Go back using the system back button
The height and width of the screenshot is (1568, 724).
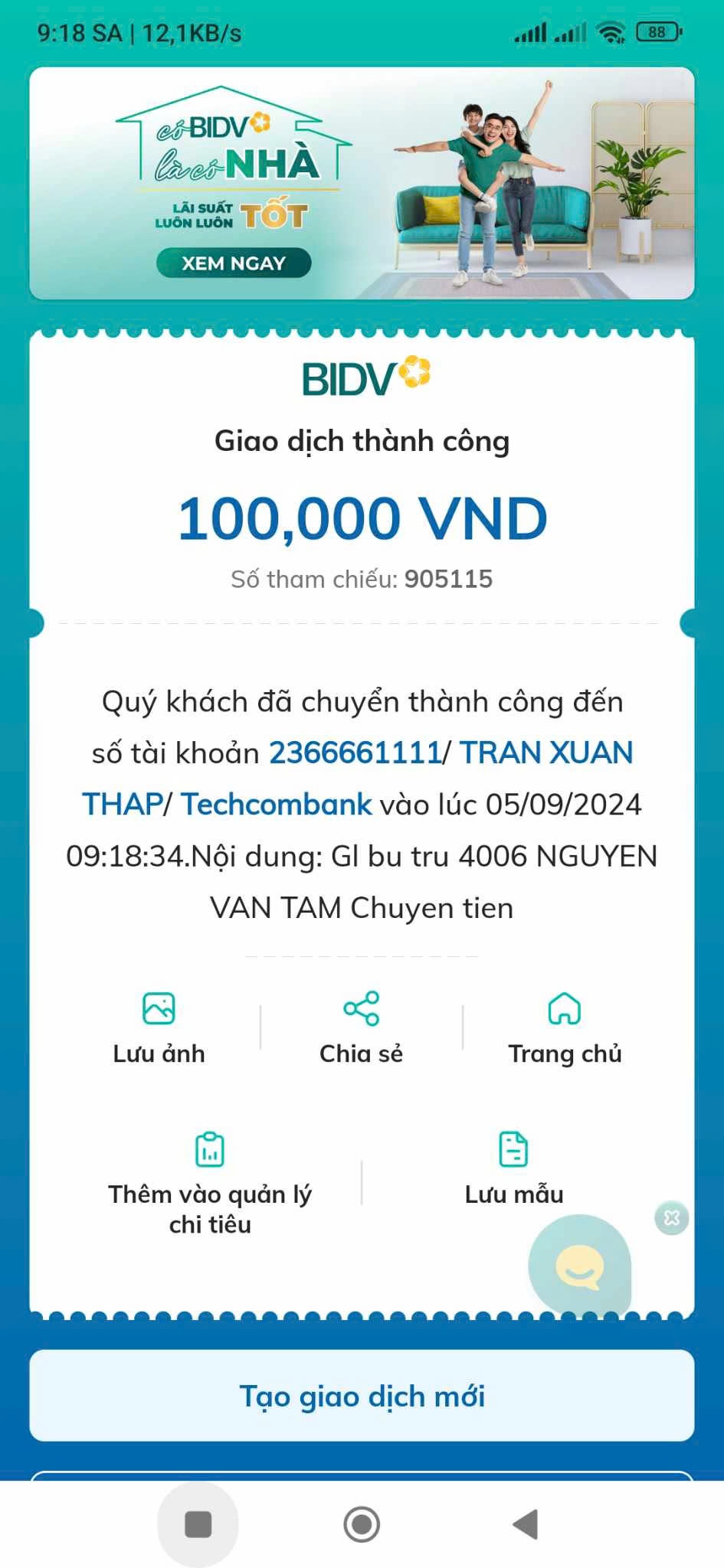coord(526,1524)
